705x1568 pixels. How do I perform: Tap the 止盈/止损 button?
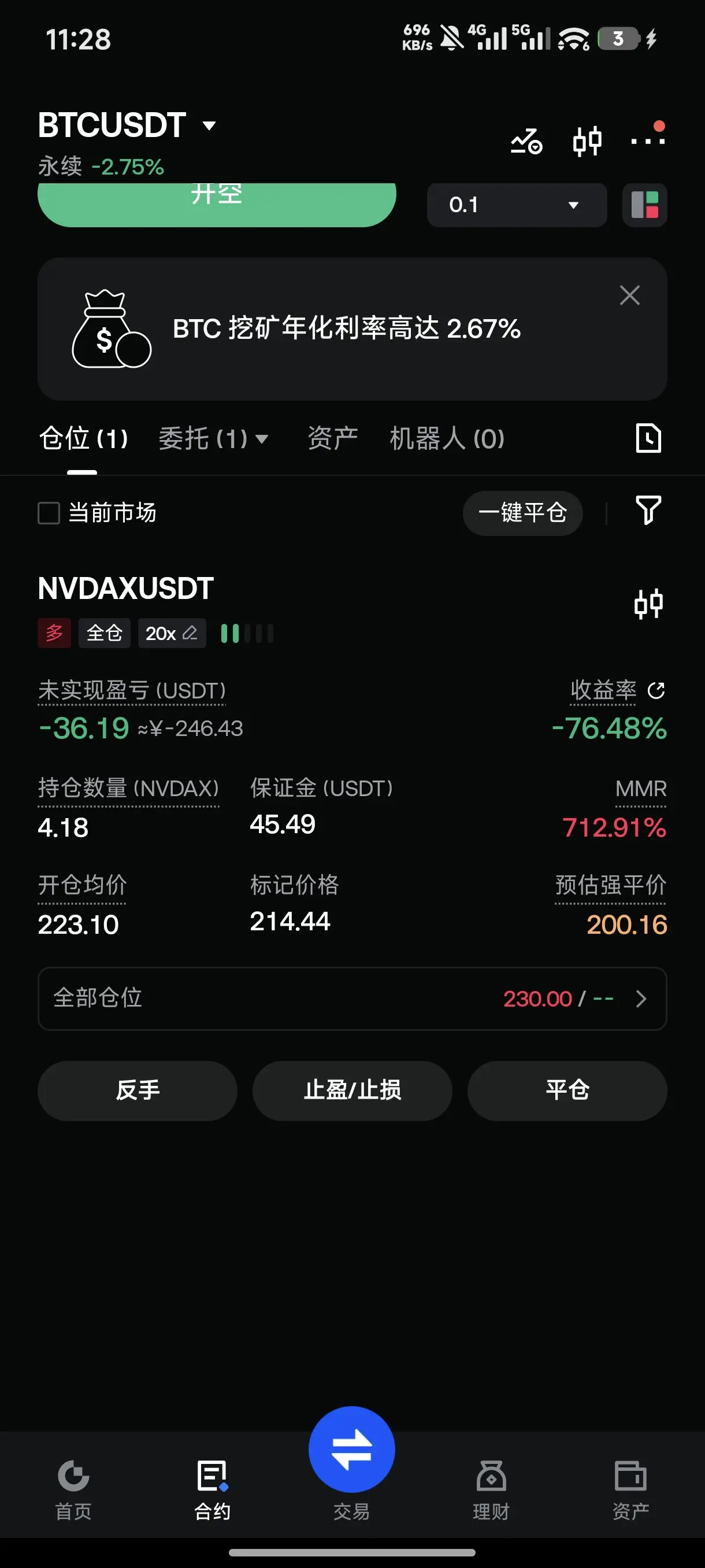pyautogui.click(x=352, y=1090)
